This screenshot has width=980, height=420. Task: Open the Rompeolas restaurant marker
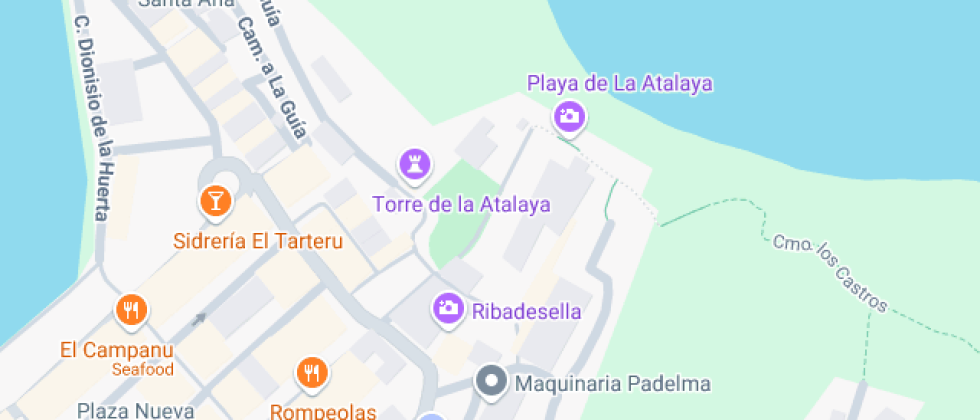click(312, 373)
